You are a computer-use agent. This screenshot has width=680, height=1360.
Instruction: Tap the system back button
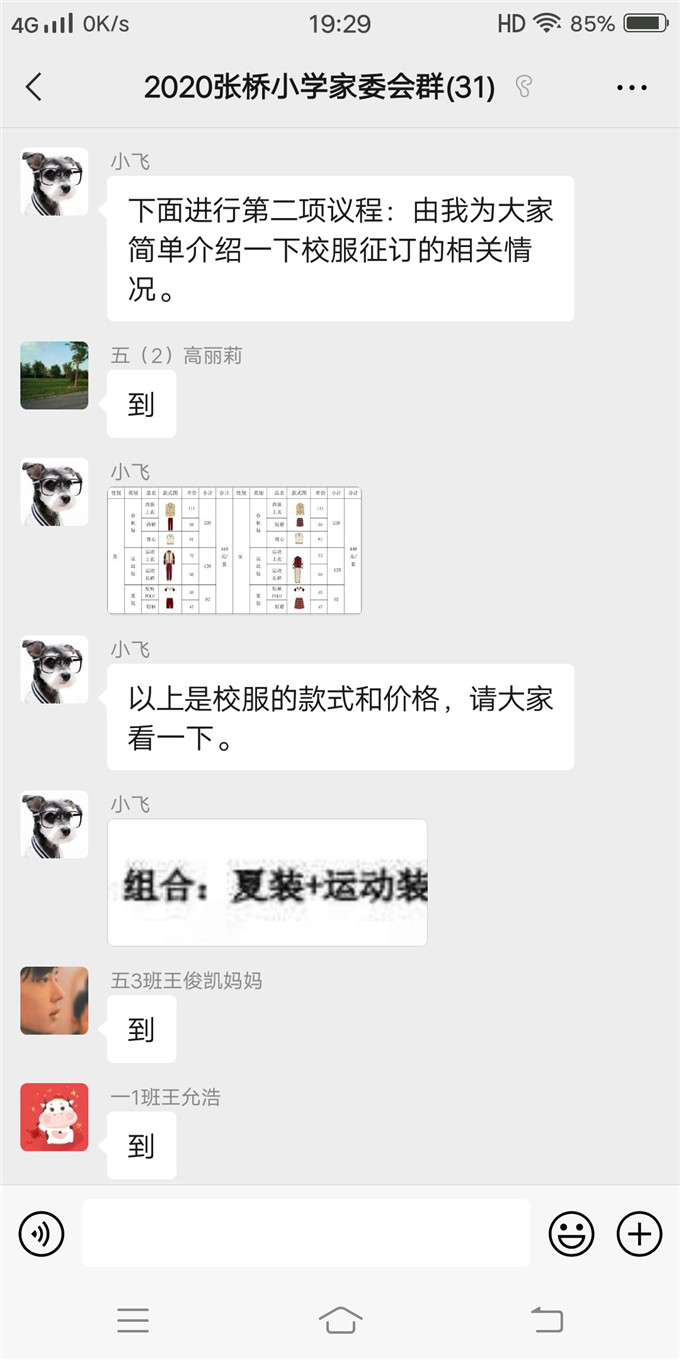tap(546, 1320)
